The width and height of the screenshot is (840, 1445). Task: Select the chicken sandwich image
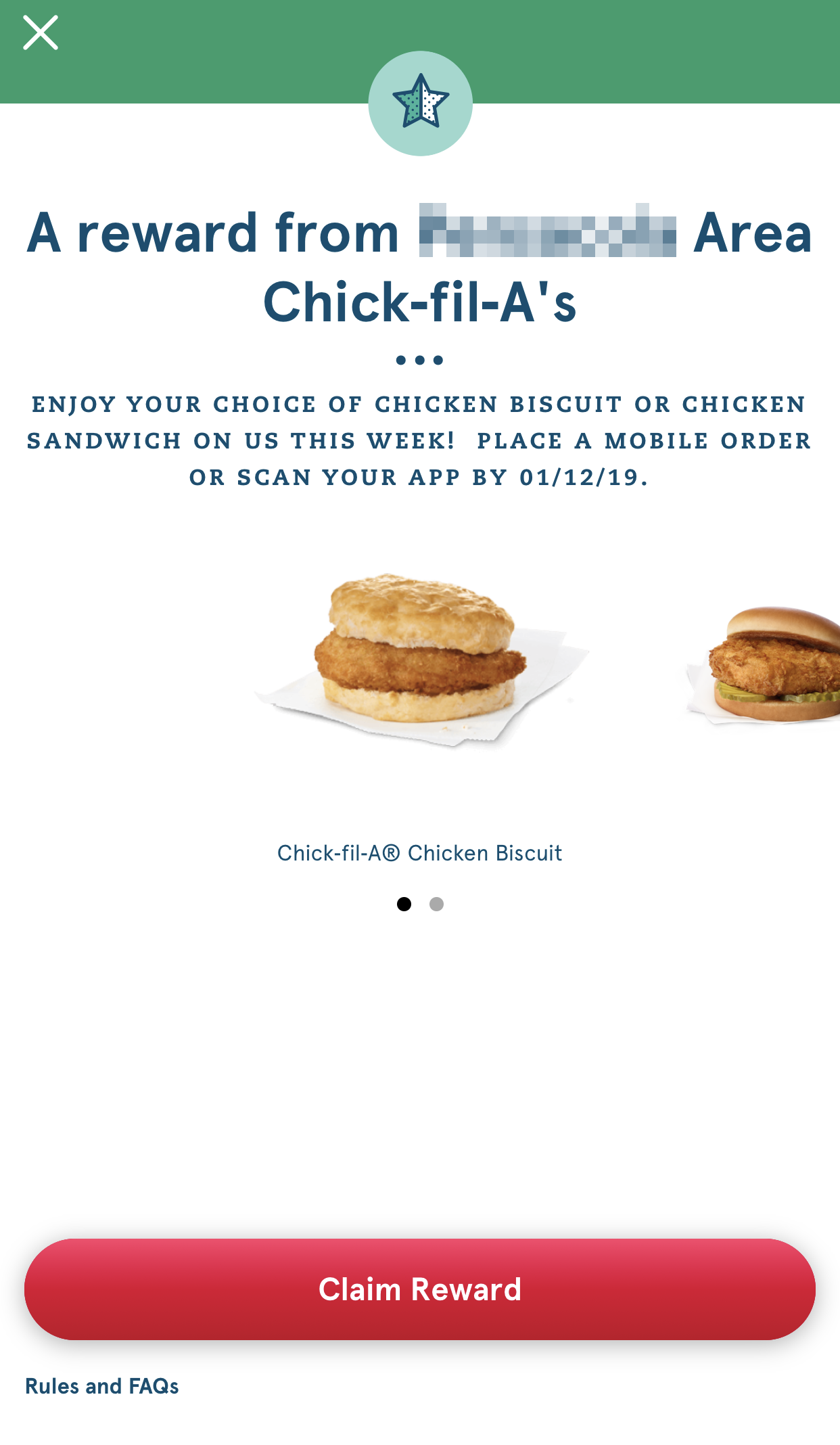coord(763,666)
